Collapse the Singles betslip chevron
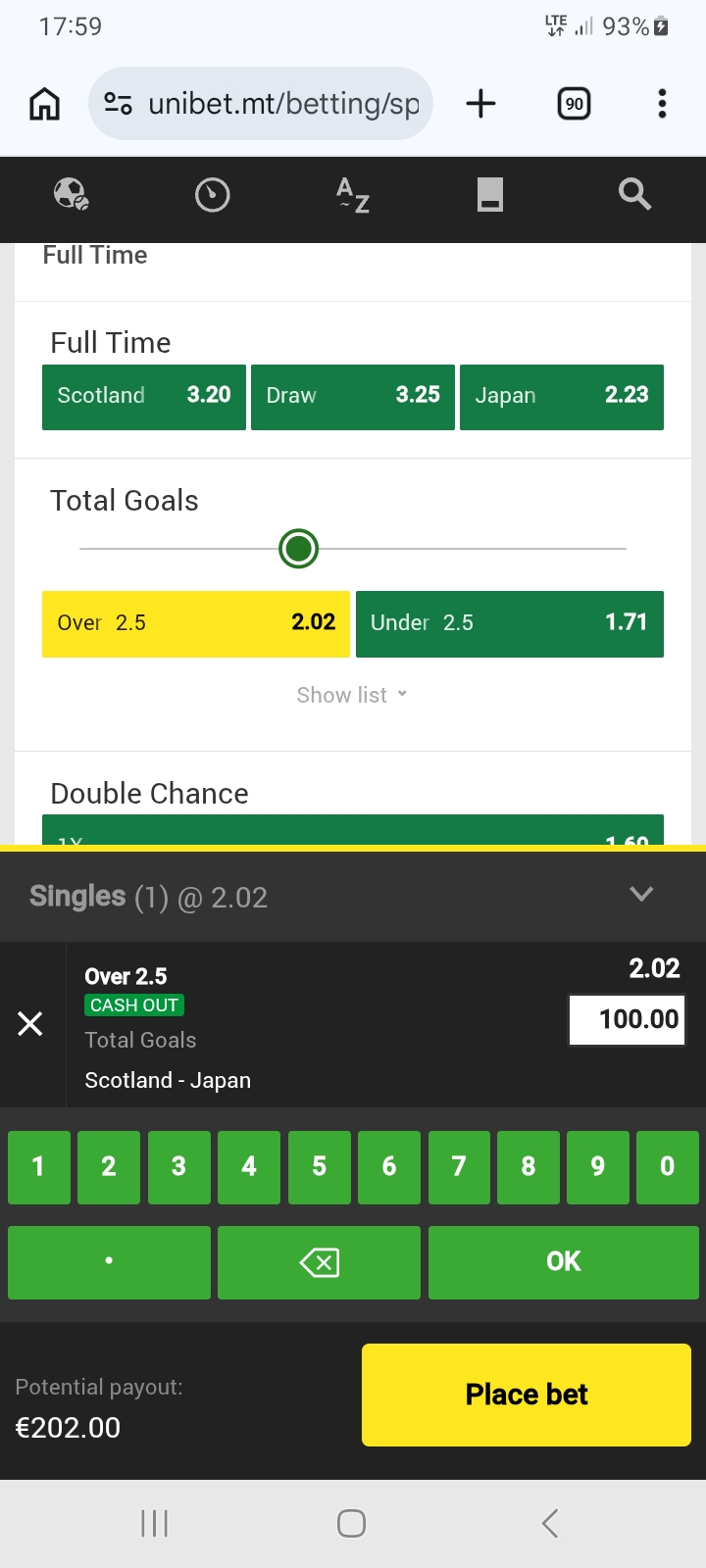The width and height of the screenshot is (706, 1568). 641,894
